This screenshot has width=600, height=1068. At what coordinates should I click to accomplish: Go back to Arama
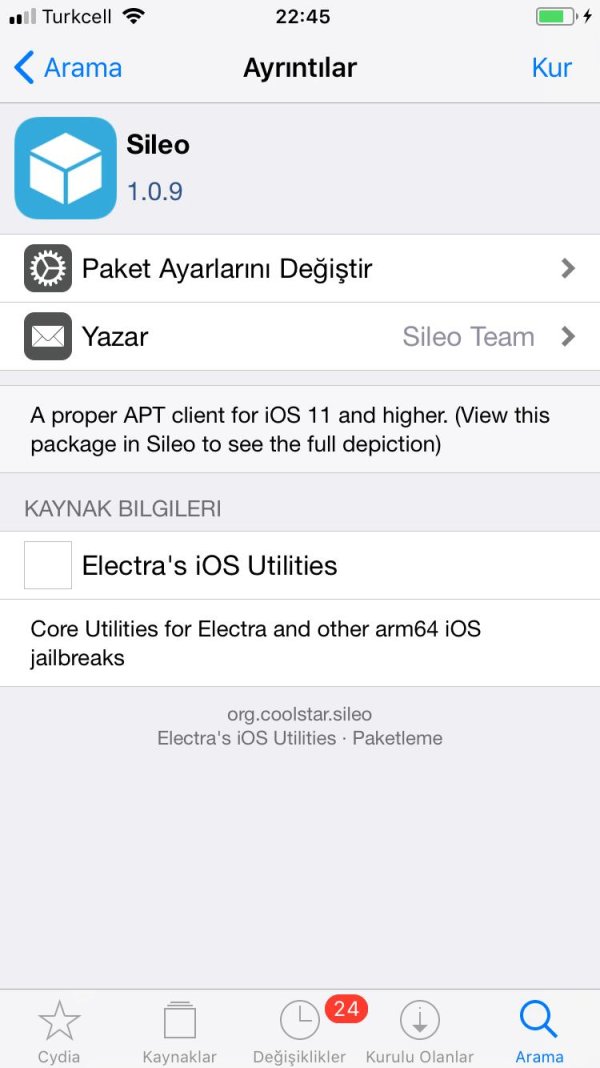68,68
